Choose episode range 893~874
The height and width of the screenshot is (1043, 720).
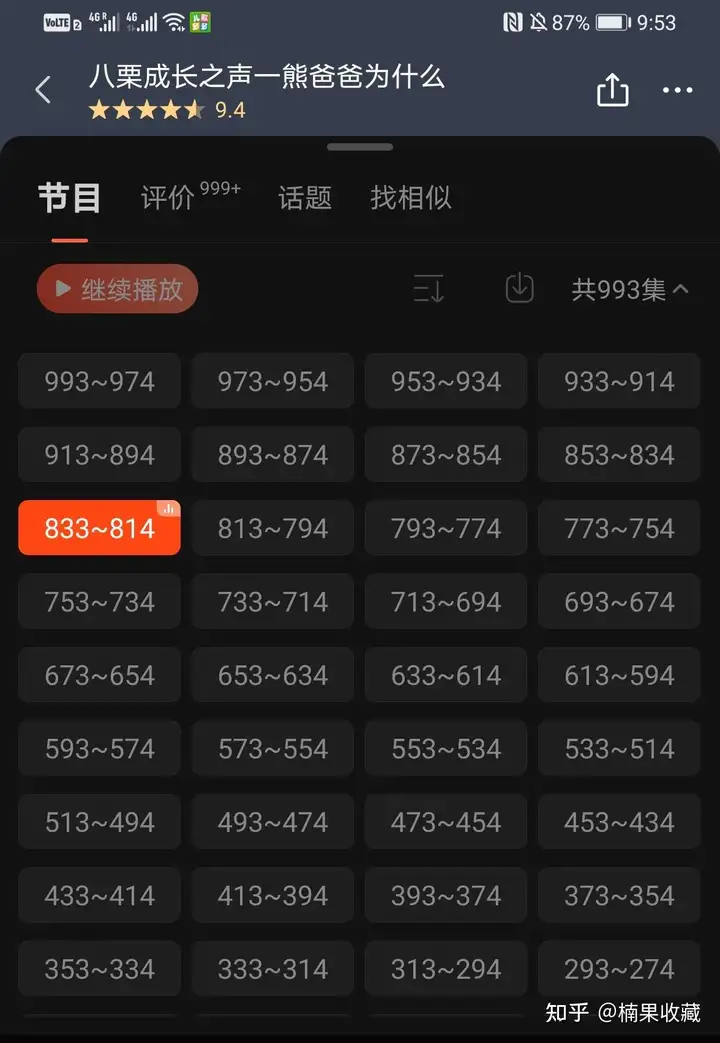pyautogui.click(x=273, y=455)
